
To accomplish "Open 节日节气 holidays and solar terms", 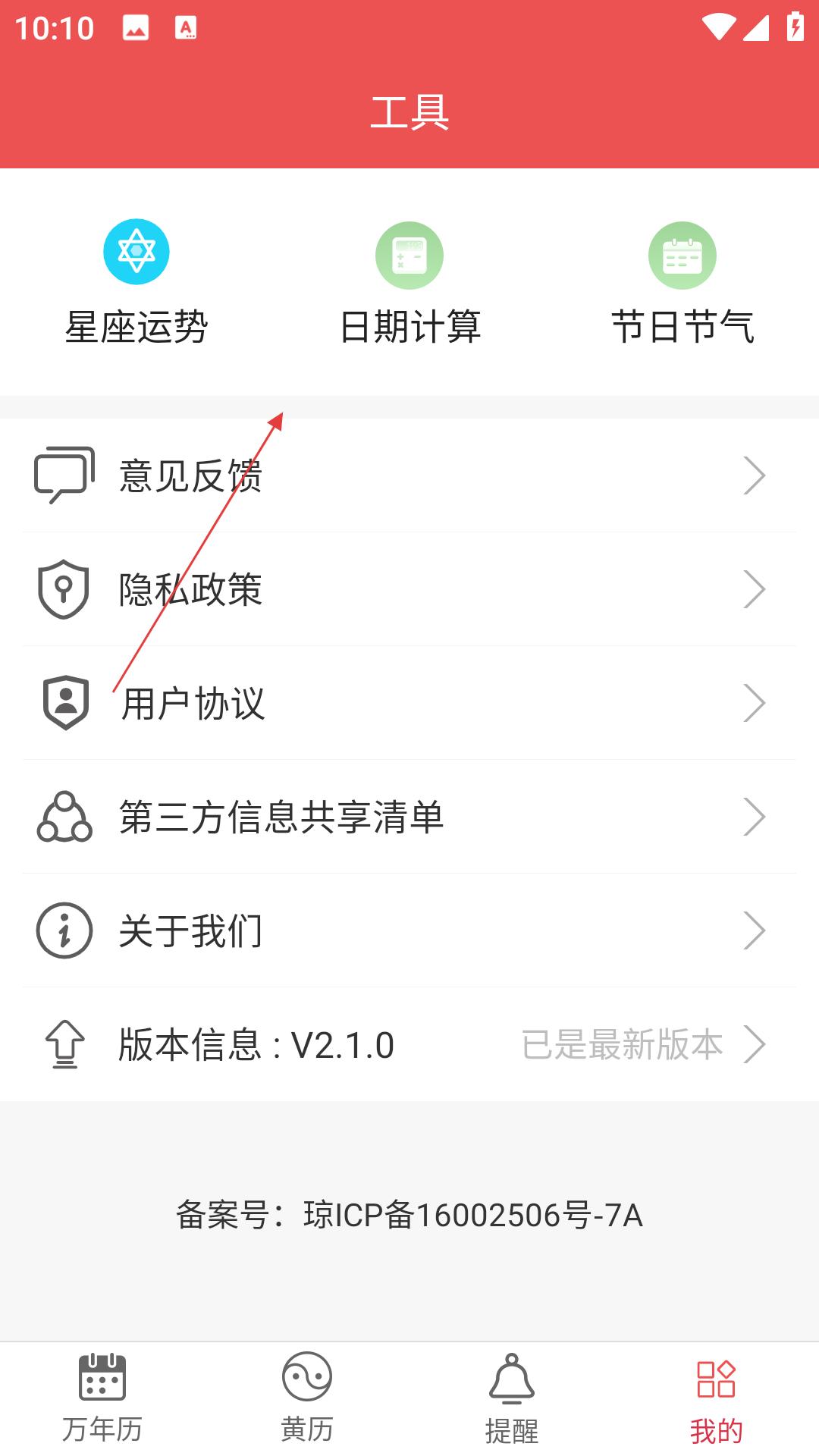I will (682, 282).
